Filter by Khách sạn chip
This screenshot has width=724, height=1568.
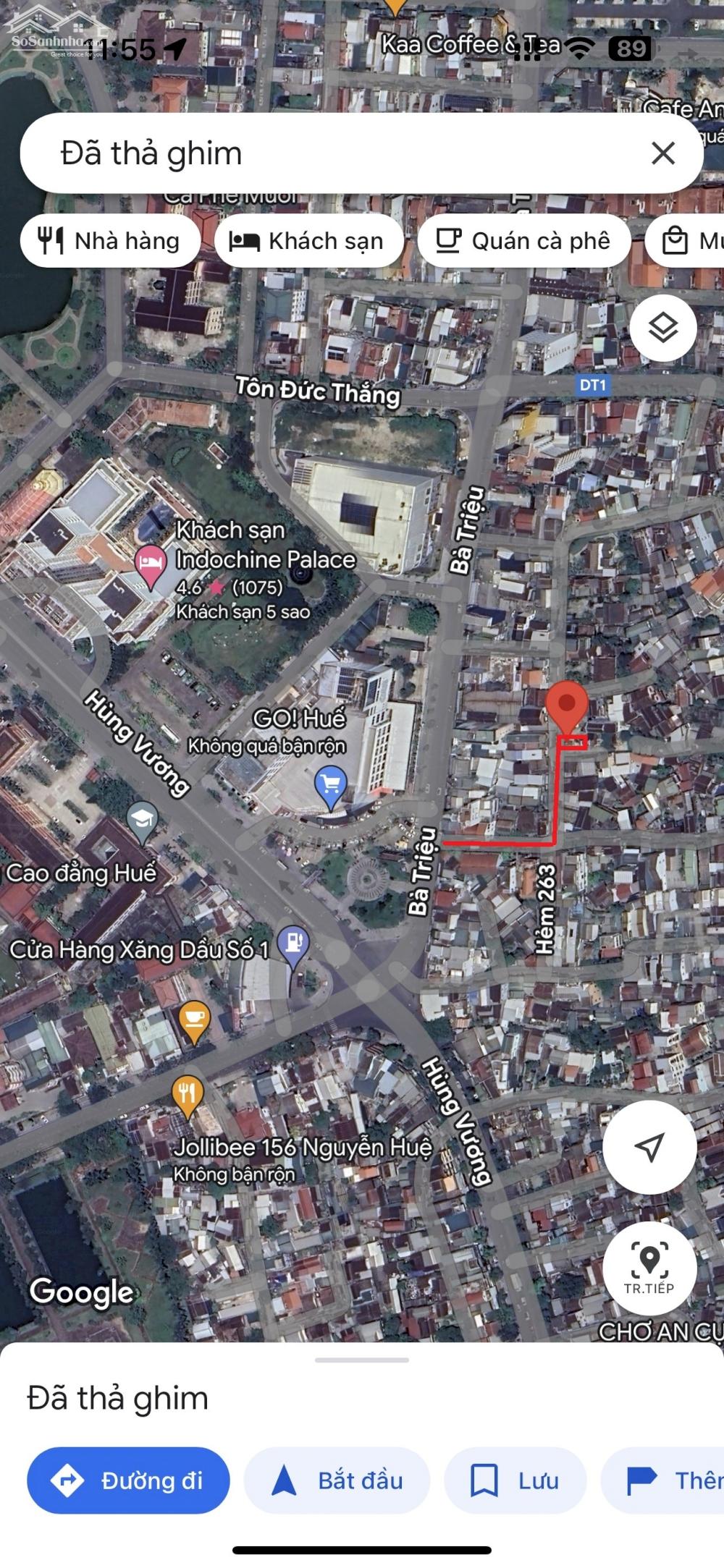pyautogui.click(x=309, y=241)
